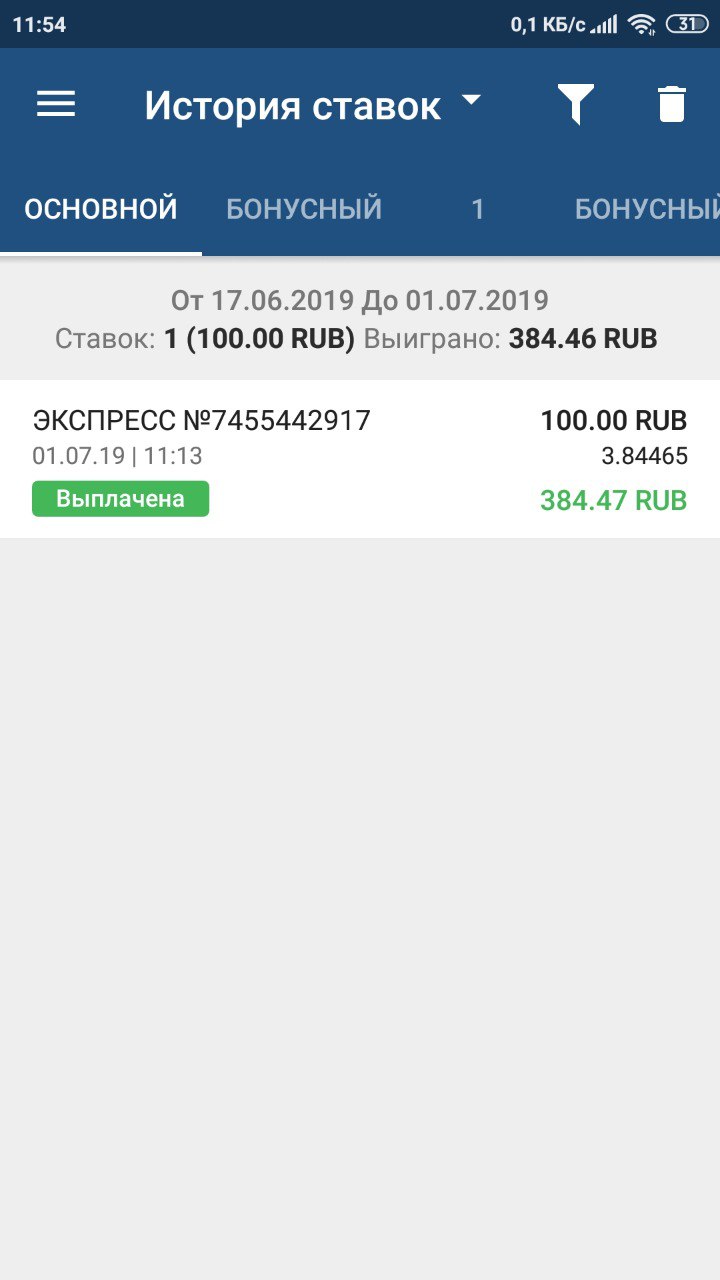Image resolution: width=720 pixels, height=1280 pixels.
Task: Expand the История ставок dropdown
Action: click(313, 105)
